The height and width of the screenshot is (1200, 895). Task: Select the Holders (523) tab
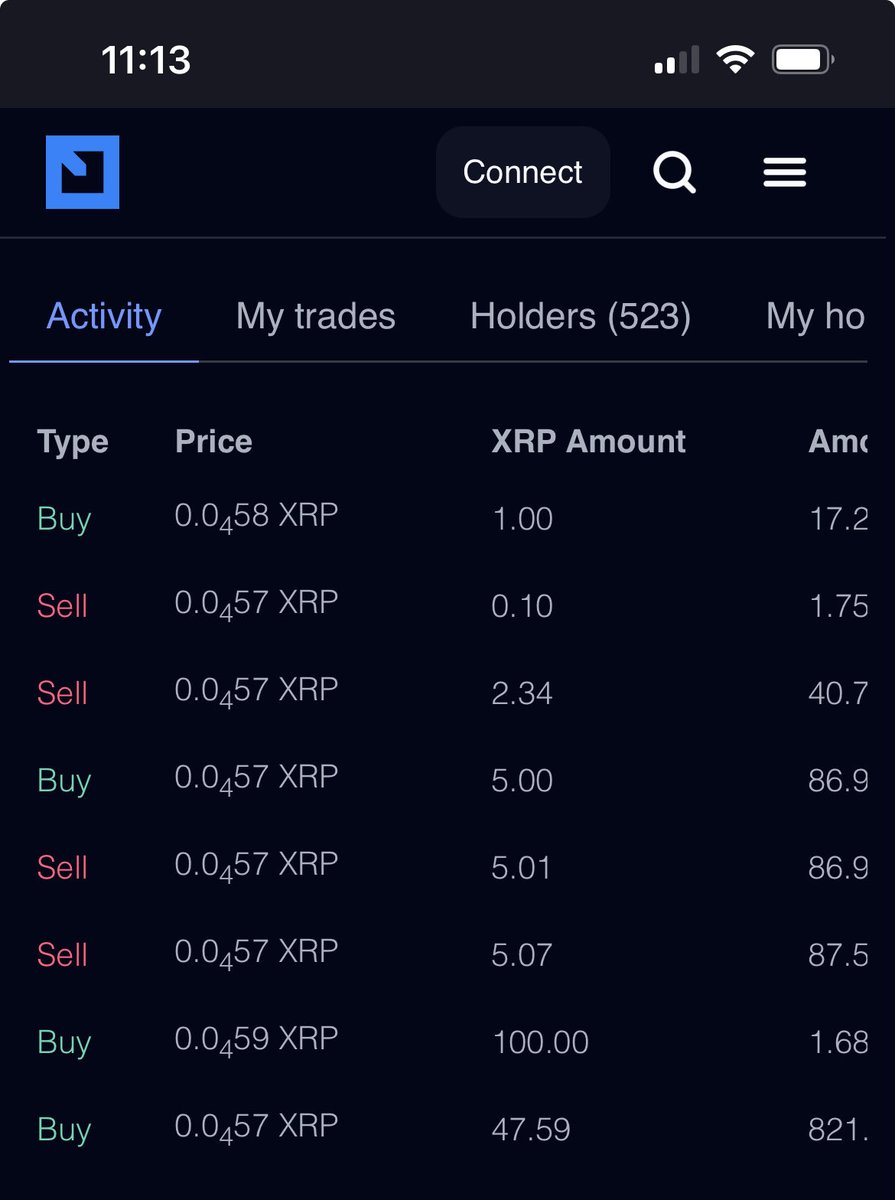tap(581, 317)
